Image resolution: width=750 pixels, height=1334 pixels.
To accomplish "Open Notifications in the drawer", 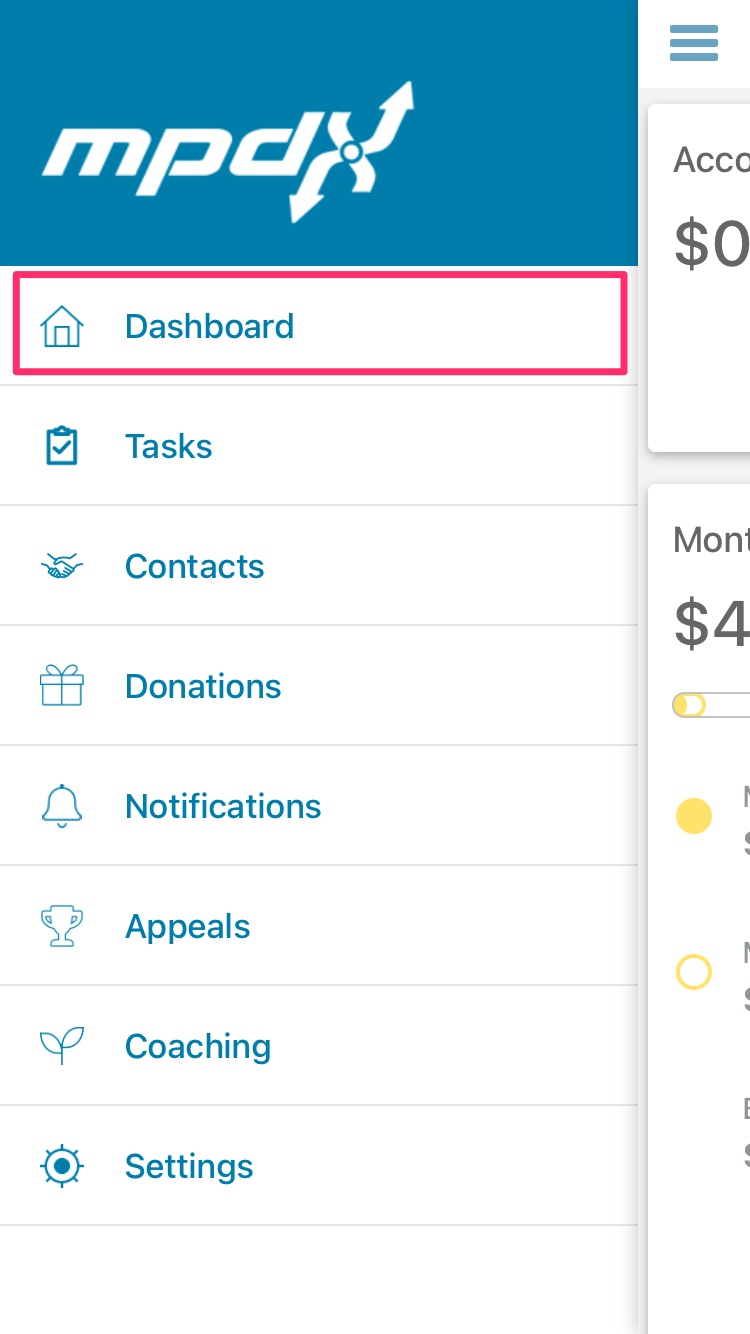I will [x=222, y=806].
